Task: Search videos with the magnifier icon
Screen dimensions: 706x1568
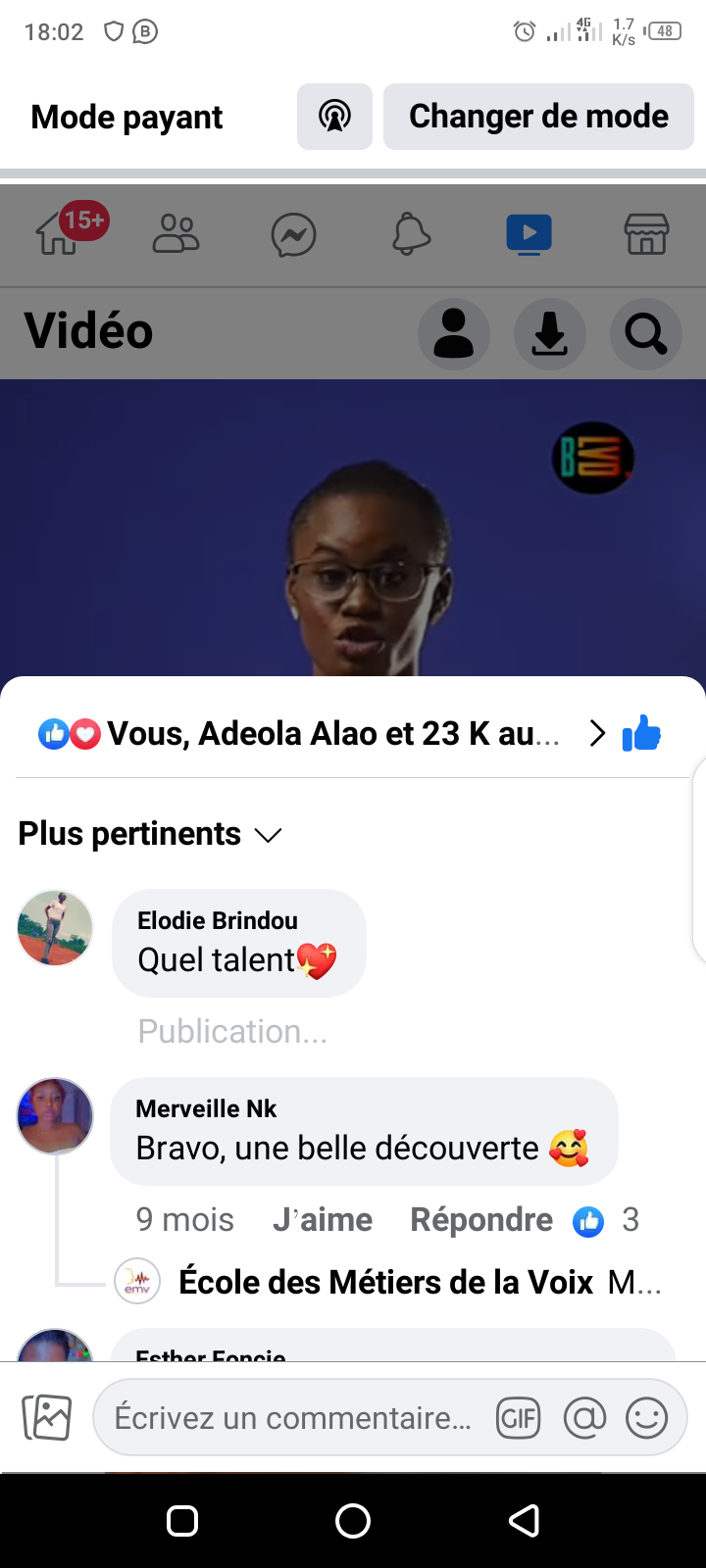Action: tap(646, 334)
